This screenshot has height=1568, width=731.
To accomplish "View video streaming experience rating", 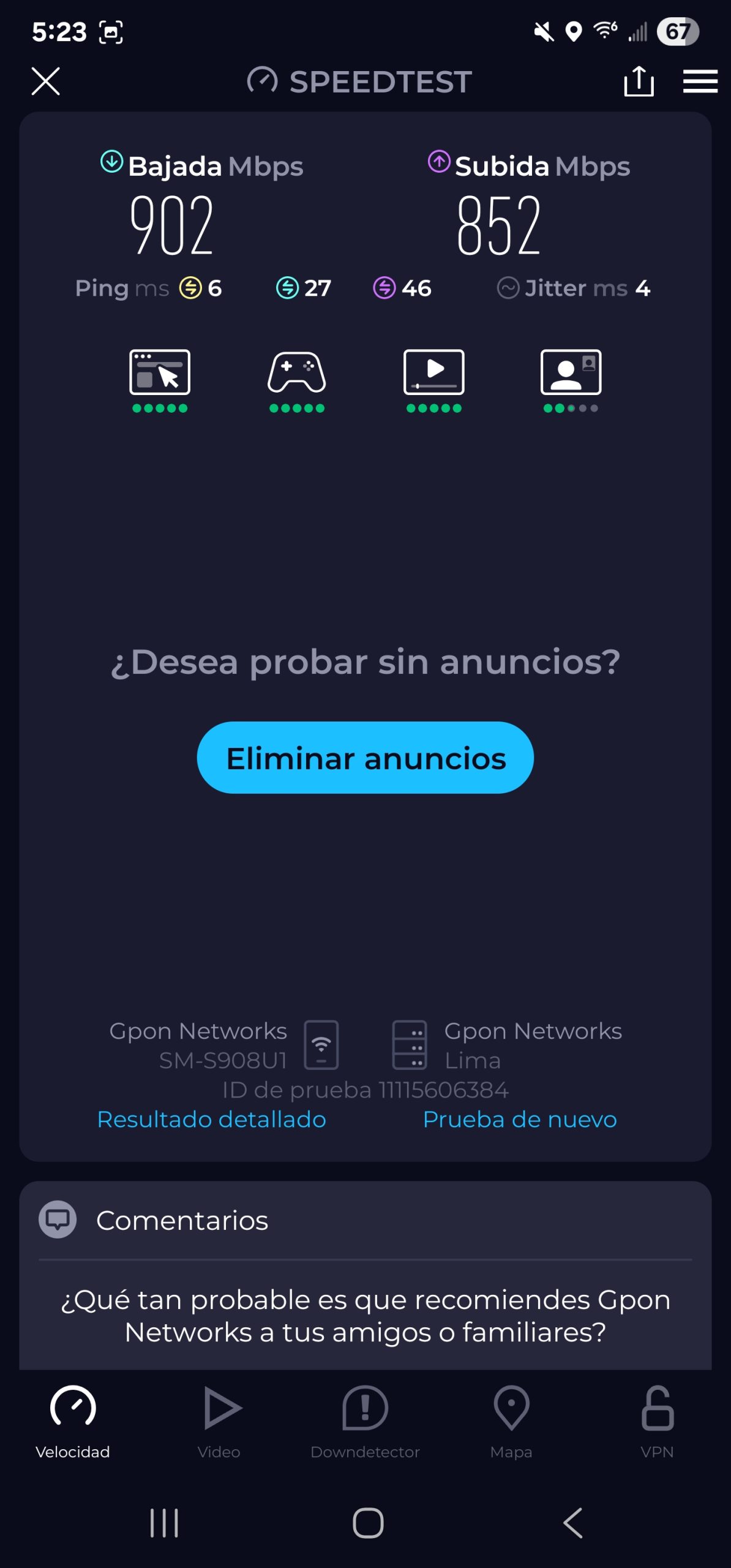I will click(x=434, y=374).
